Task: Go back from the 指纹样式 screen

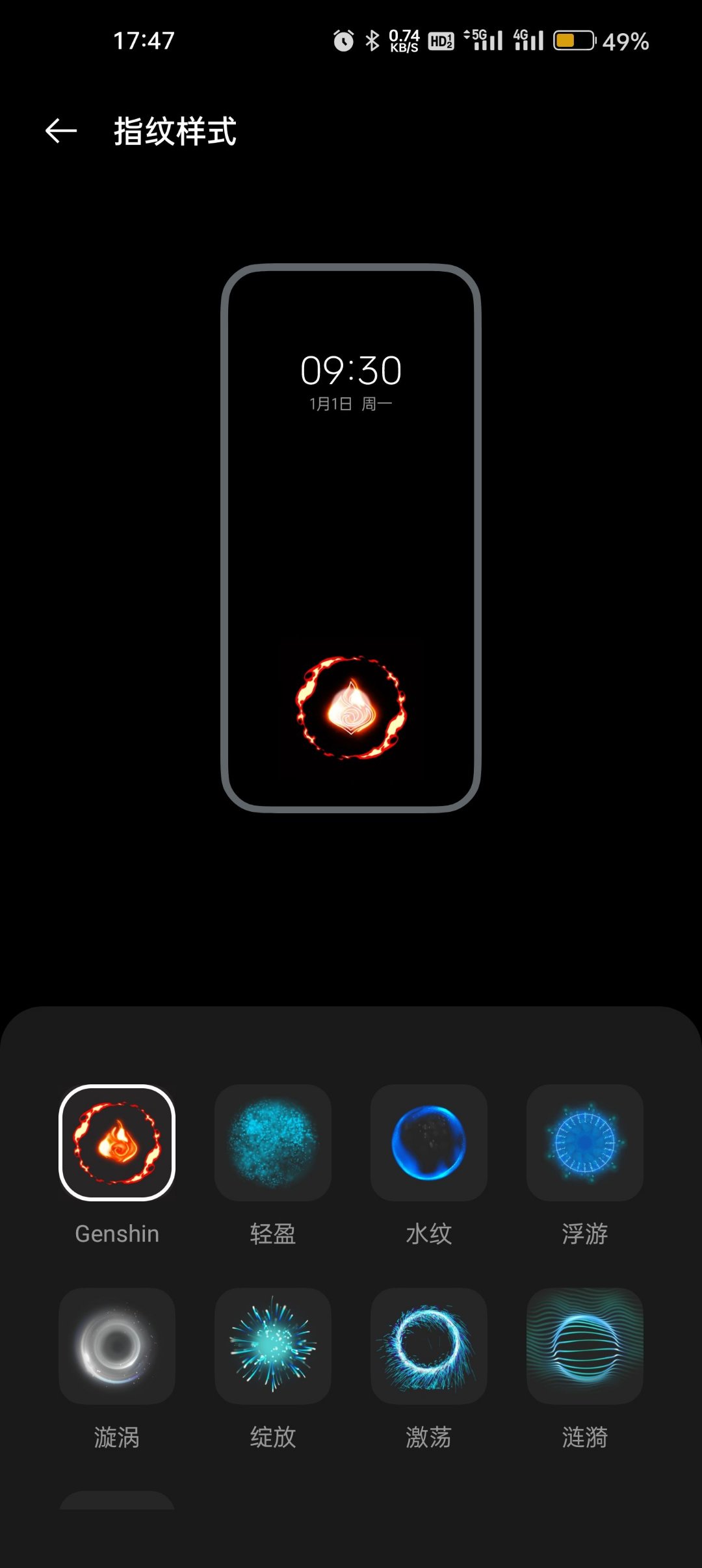Action: 61,131
